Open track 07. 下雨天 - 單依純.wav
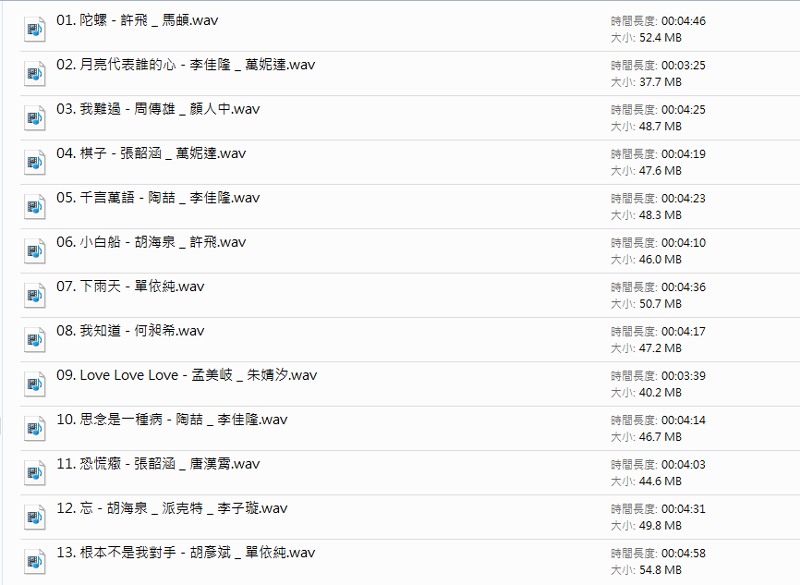Screen dimensions: 800x585 click(x=130, y=286)
